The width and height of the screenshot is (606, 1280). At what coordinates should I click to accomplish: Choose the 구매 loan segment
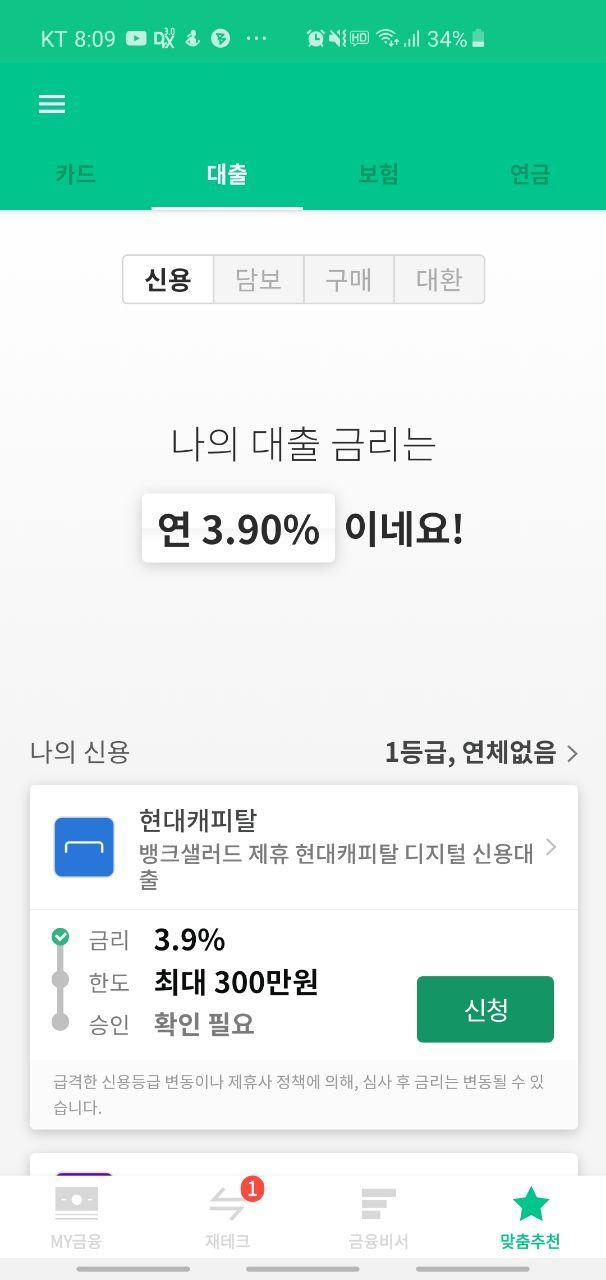click(348, 279)
